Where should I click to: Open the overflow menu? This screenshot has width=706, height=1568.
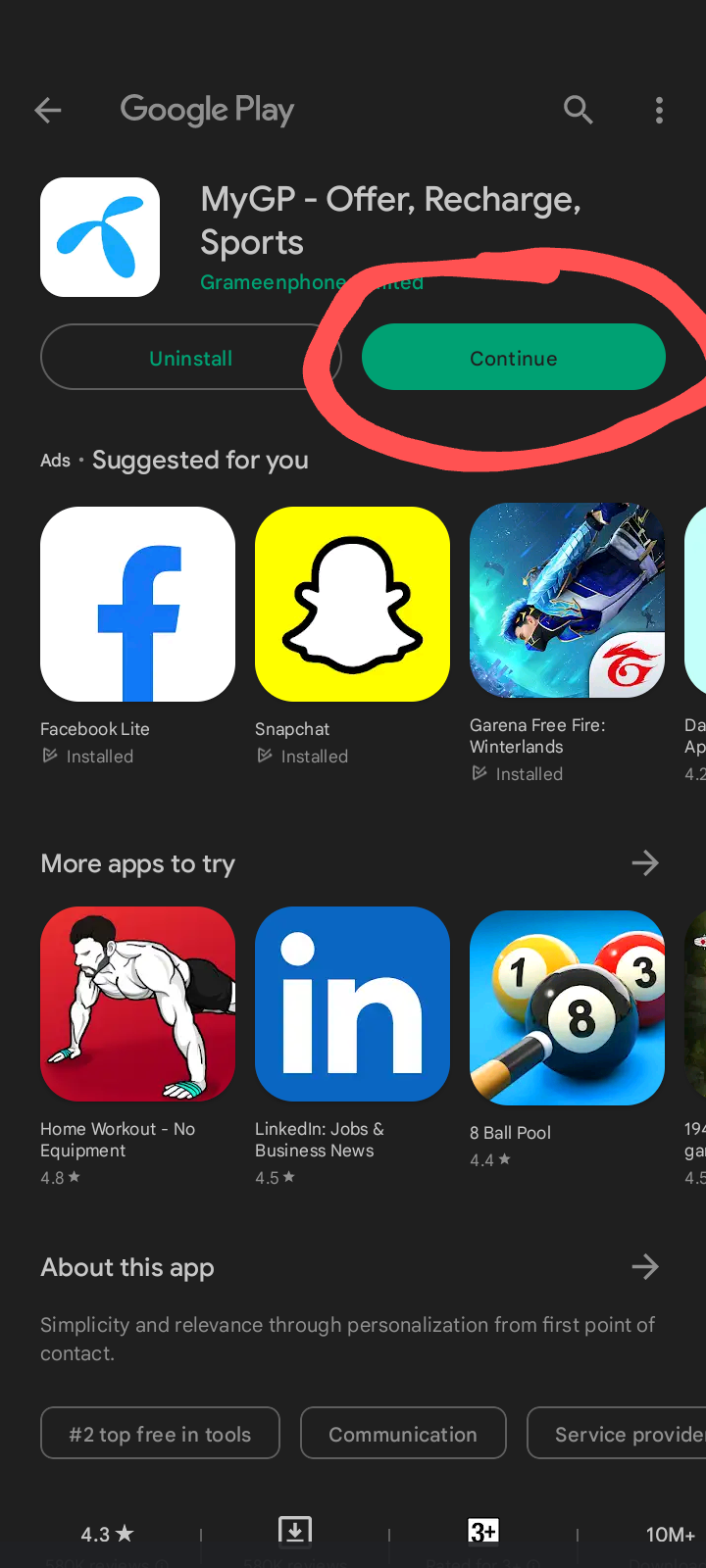point(659,111)
